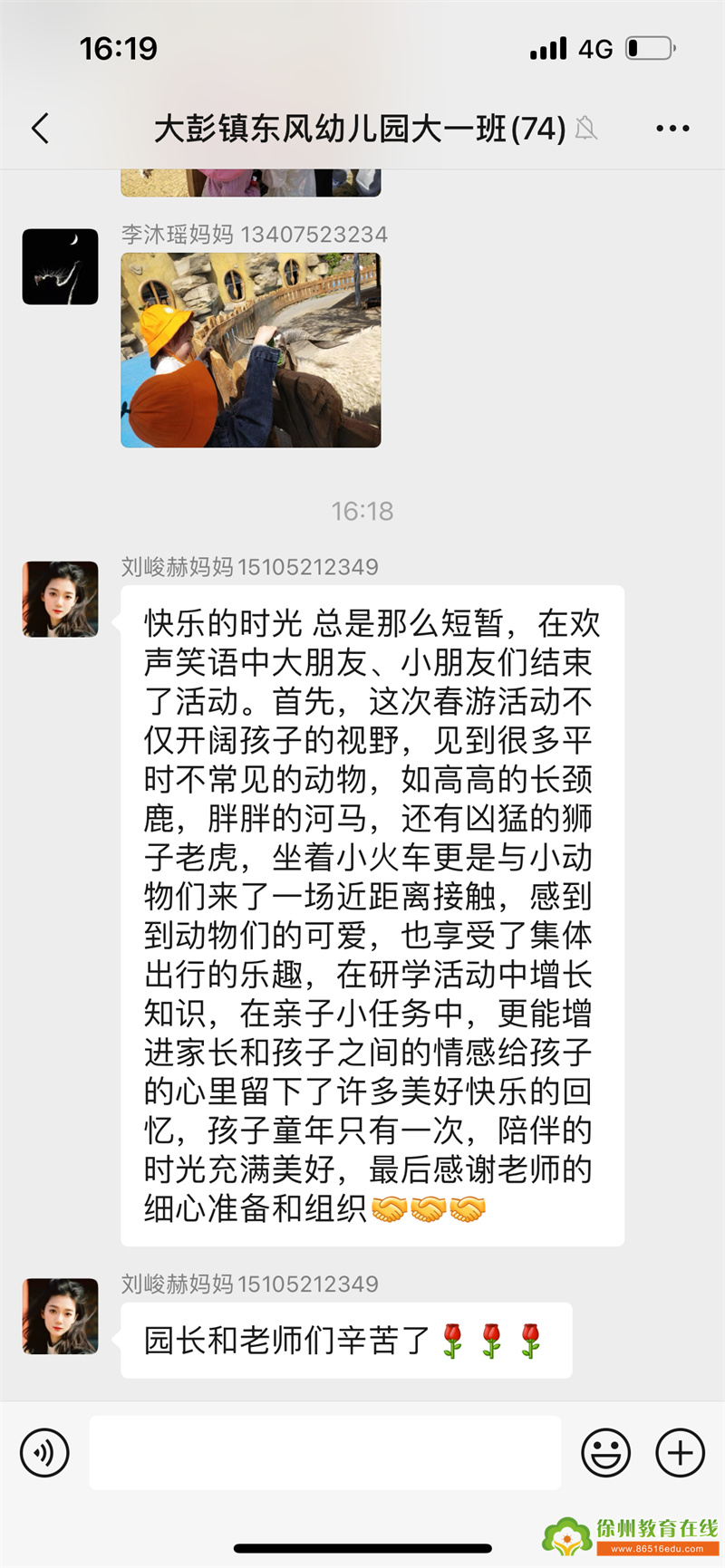Switch to voice message input
725x1568 pixels.
coord(44,1453)
